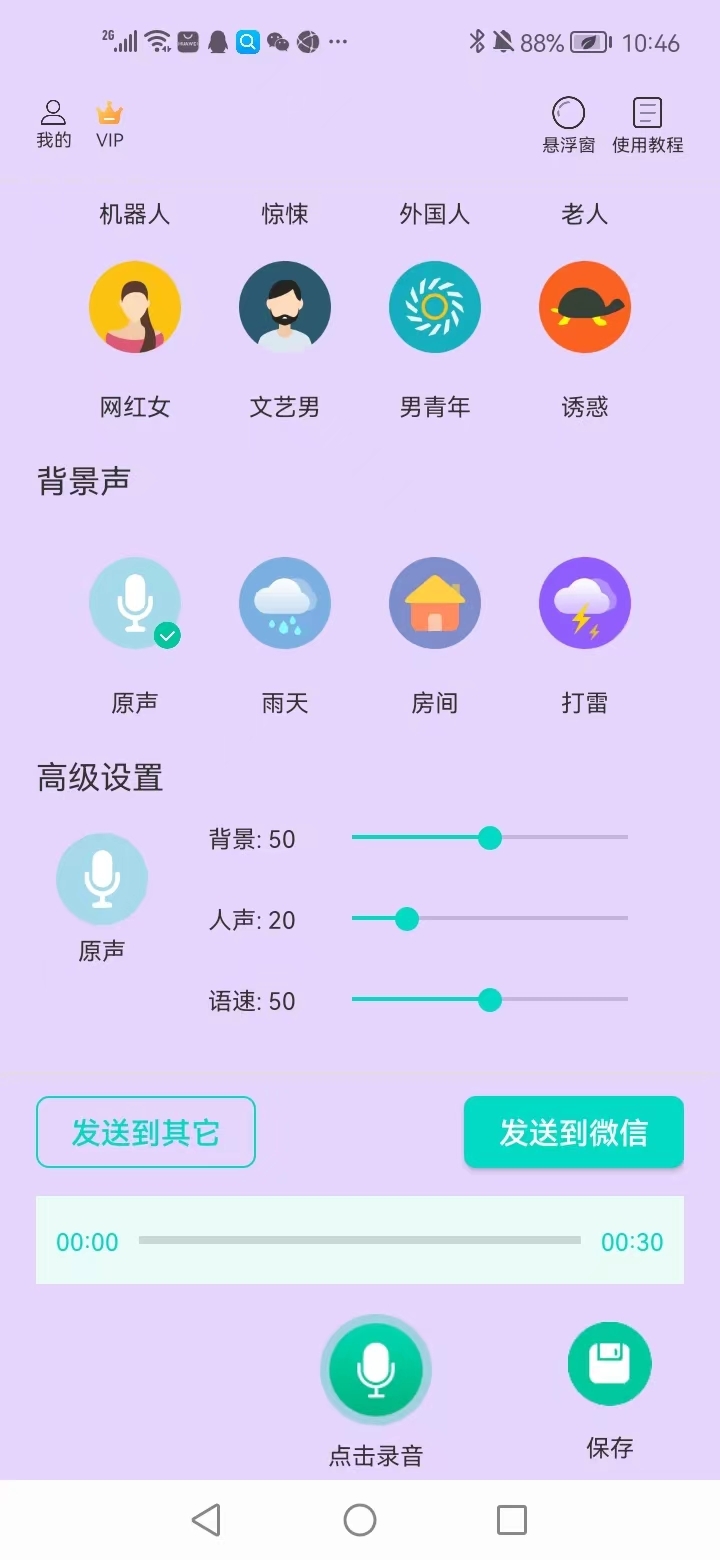Tap the 诱惑 turtle voice icon
Screen dimensions: 720x1560
[x=585, y=307]
